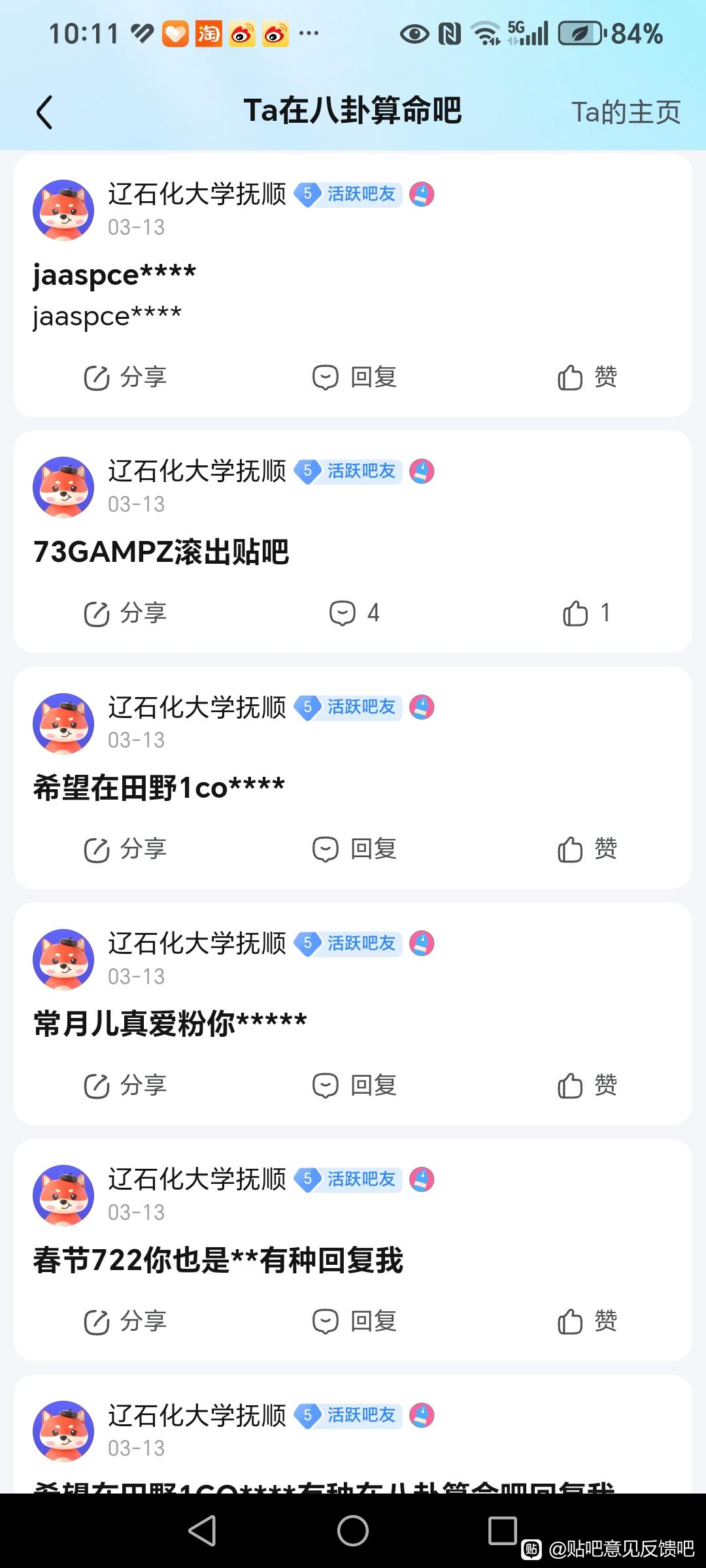
Task: Tap the system home button
Action: point(353,1530)
